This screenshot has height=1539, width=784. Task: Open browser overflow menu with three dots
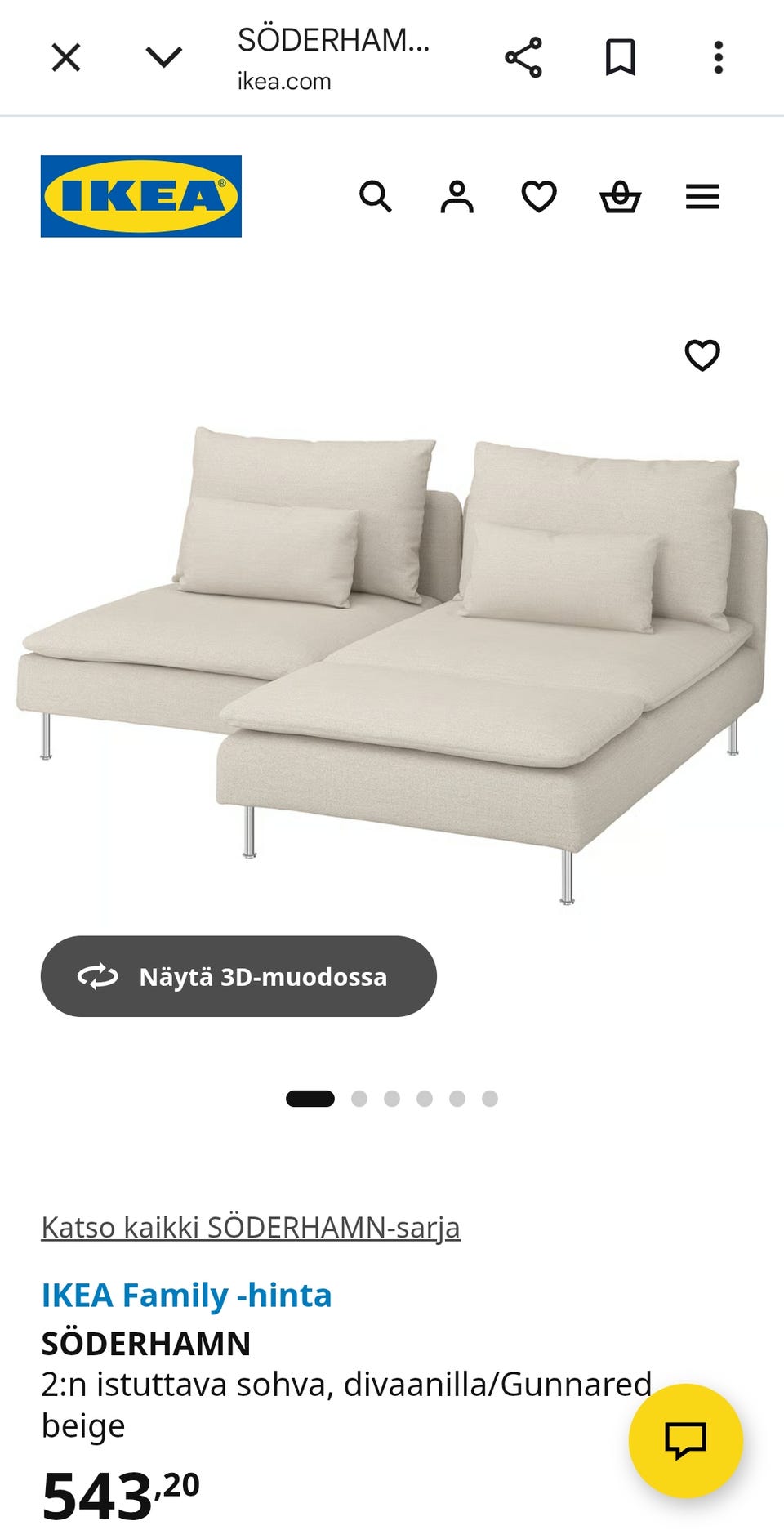click(x=717, y=56)
